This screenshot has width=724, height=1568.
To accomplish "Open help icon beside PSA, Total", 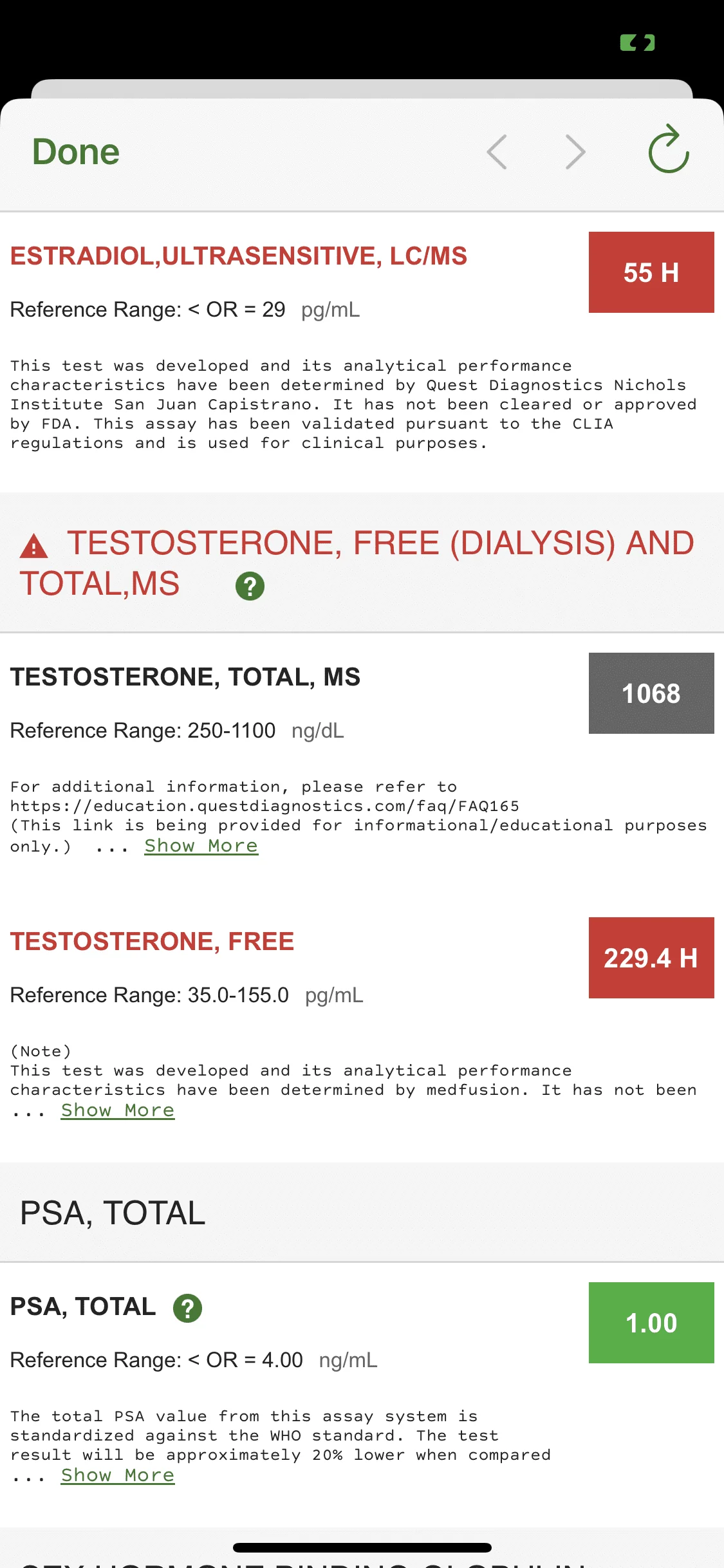I will 187,1308.
